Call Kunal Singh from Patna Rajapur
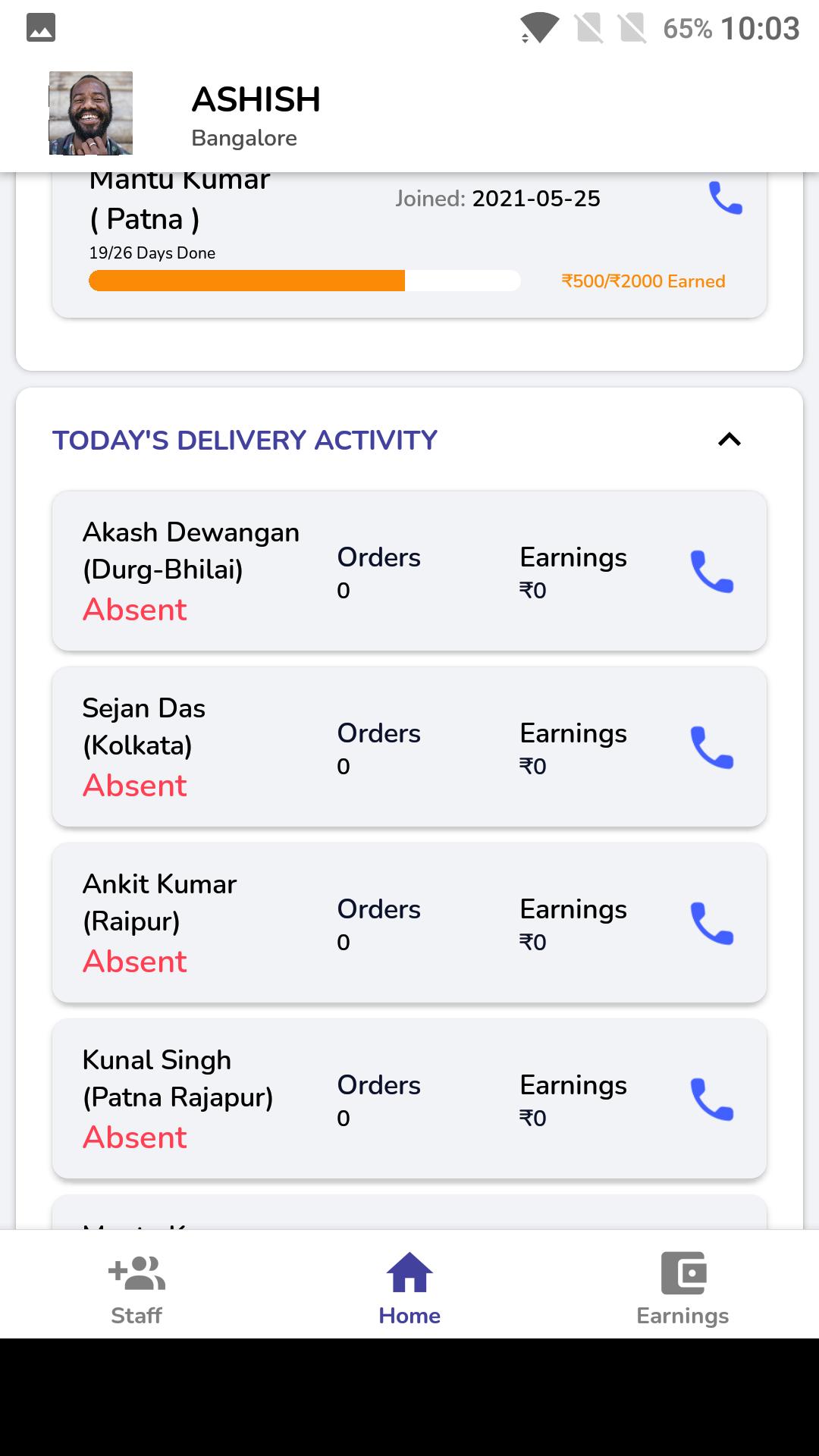 point(712,1100)
